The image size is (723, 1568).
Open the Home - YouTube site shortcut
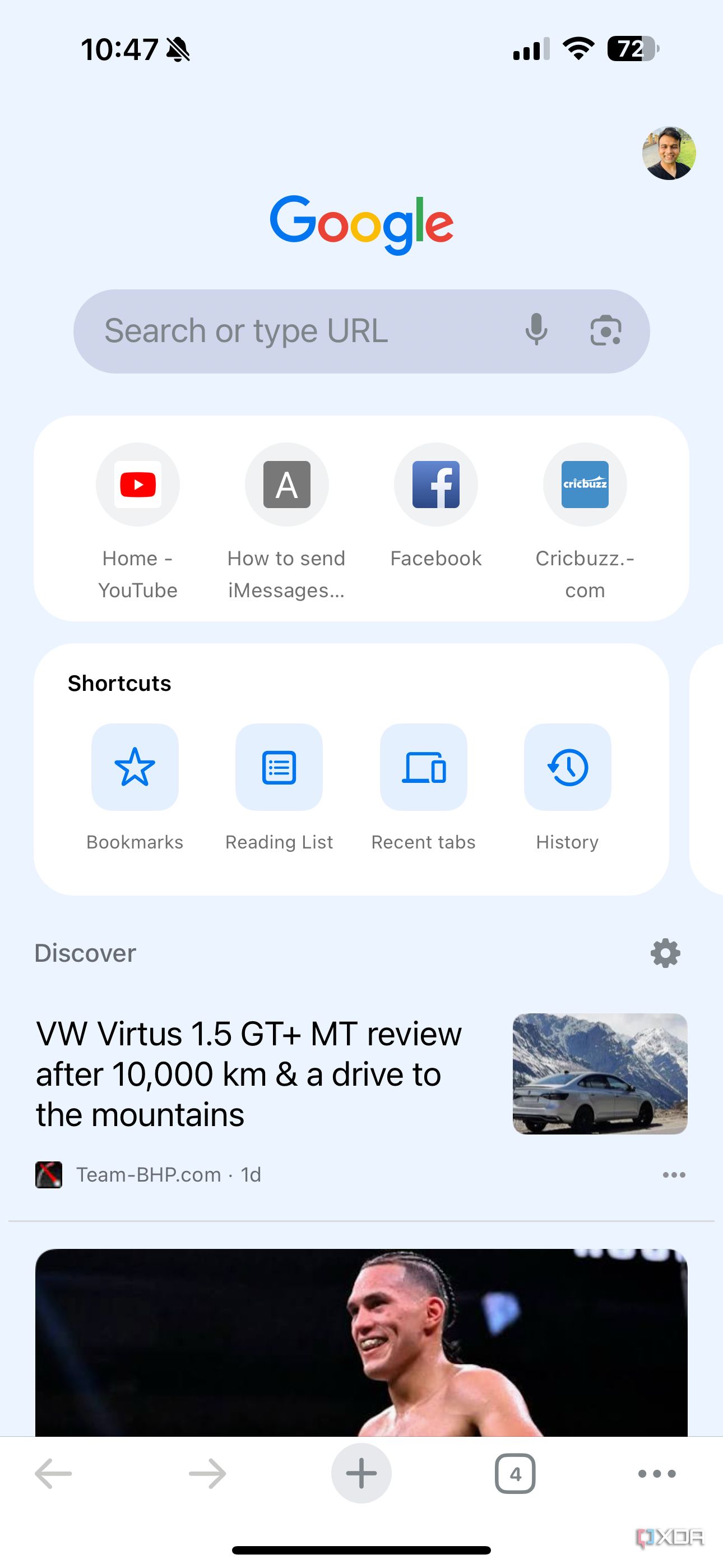137,485
